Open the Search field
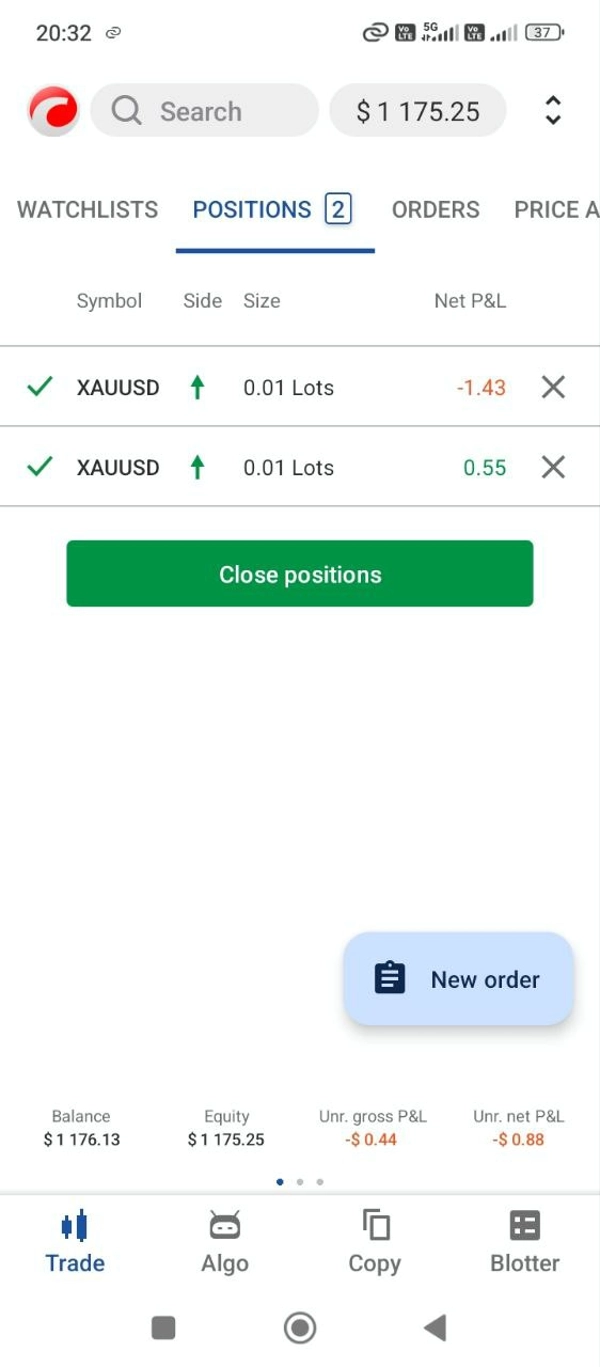600x1367 pixels. point(204,111)
